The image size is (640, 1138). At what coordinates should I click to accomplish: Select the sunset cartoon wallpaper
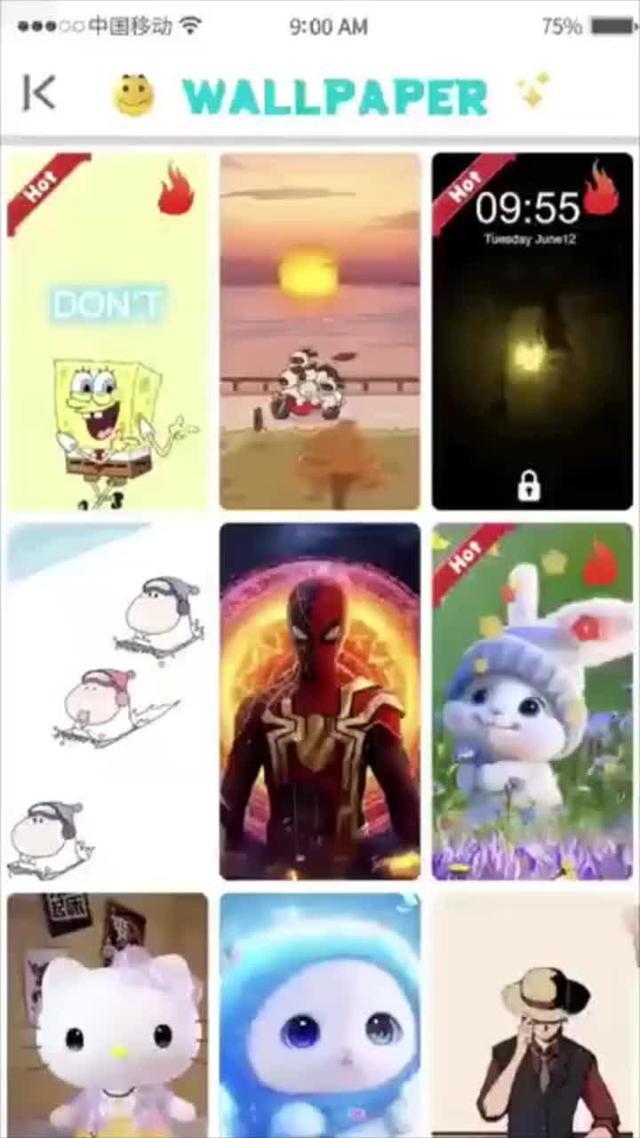click(x=320, y=332)
